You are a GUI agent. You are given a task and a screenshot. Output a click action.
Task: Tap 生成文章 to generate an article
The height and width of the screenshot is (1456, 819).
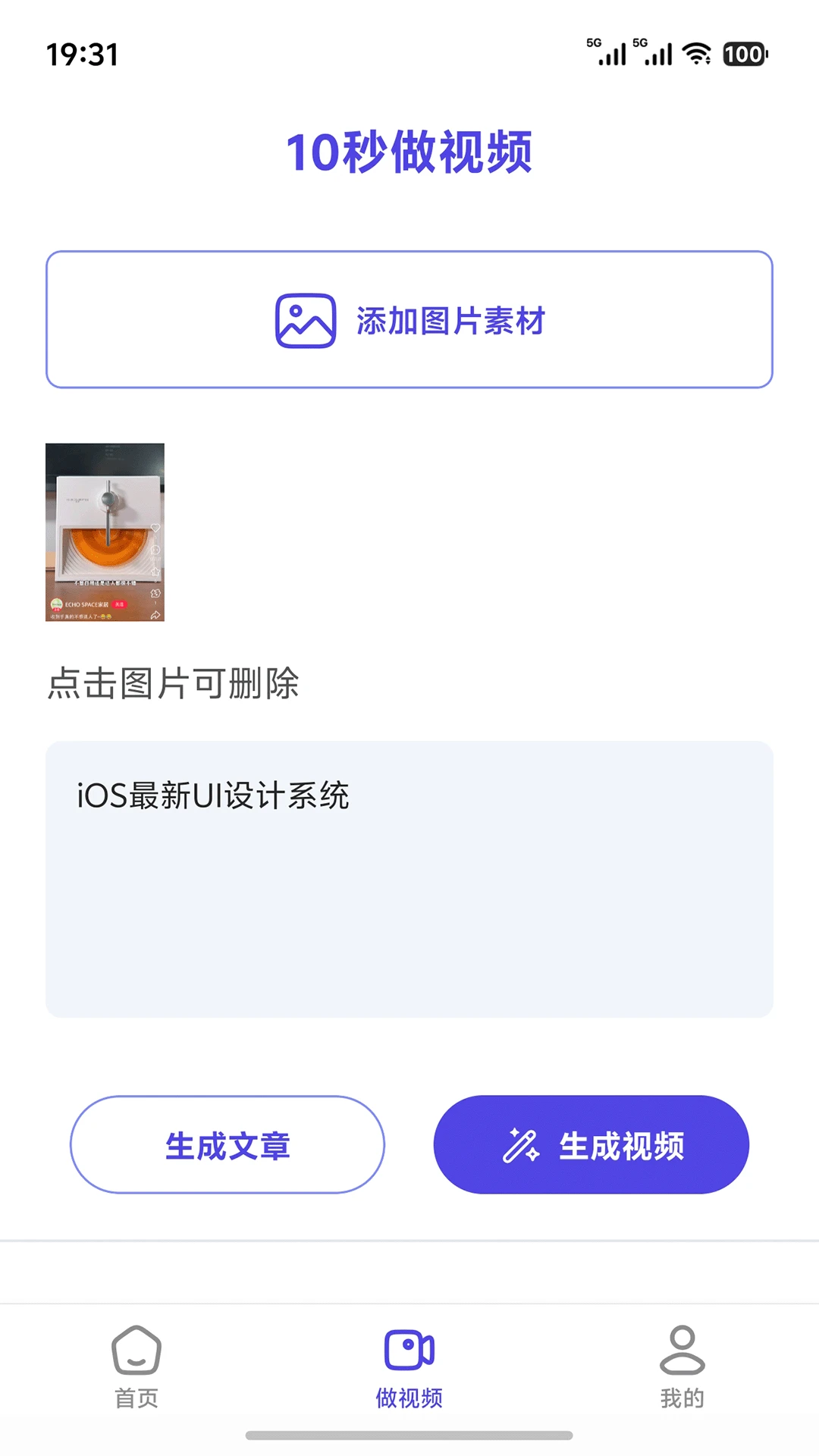pyautogui.click(x=228, y=1145)
